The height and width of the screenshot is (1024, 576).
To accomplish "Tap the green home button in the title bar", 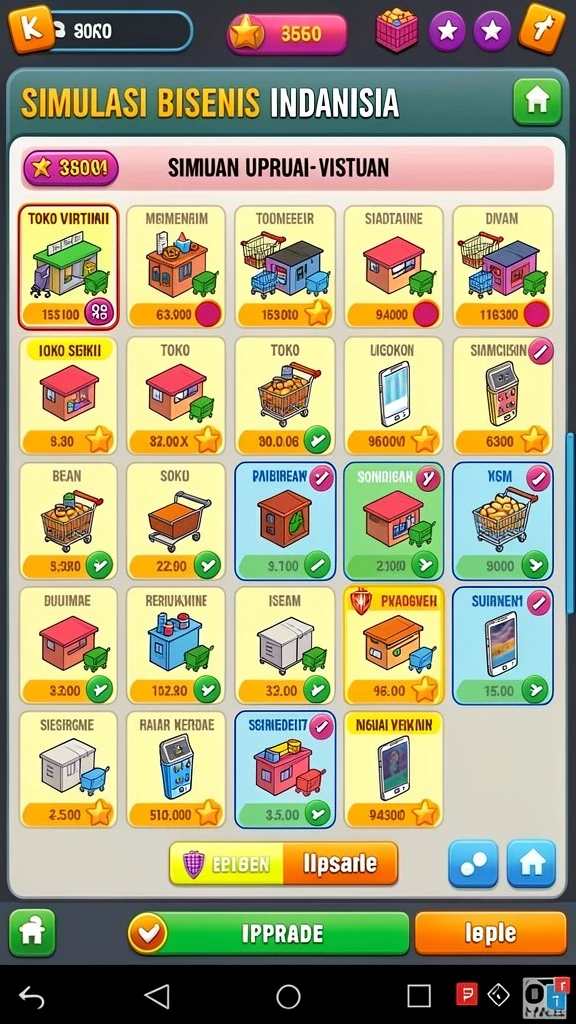I will tap(537, 102).
